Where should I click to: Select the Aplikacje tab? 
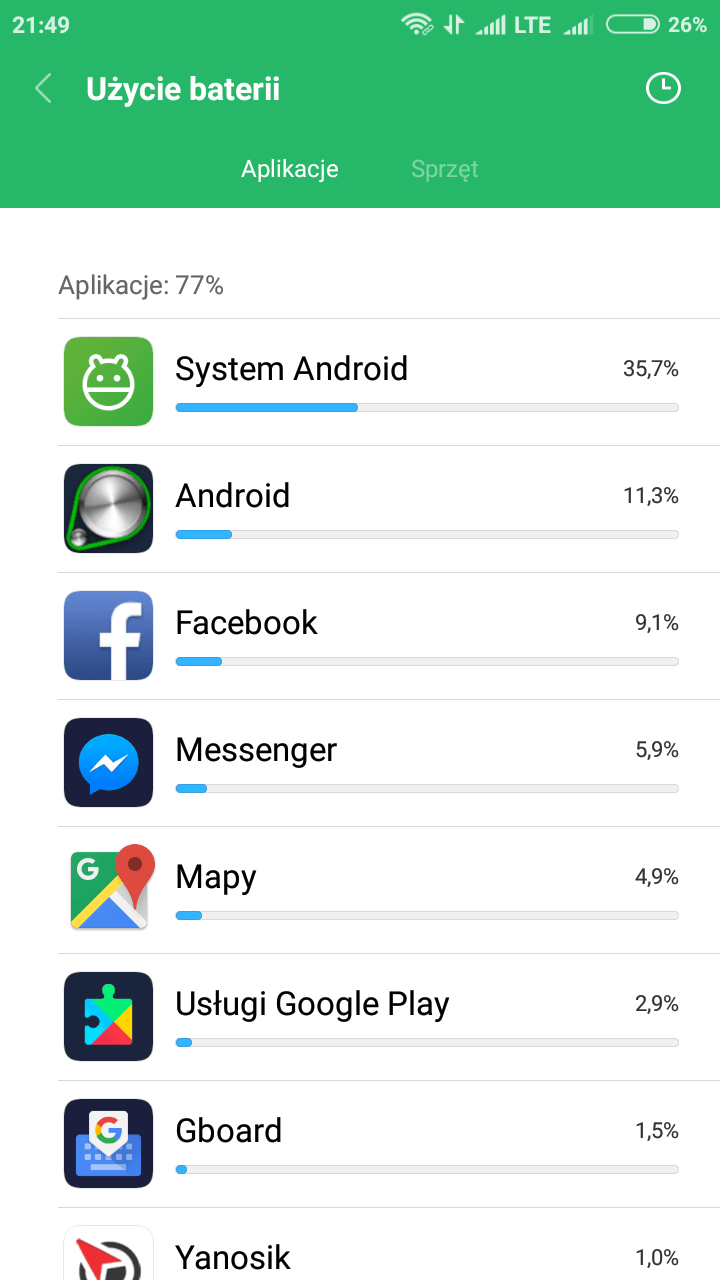290,169
